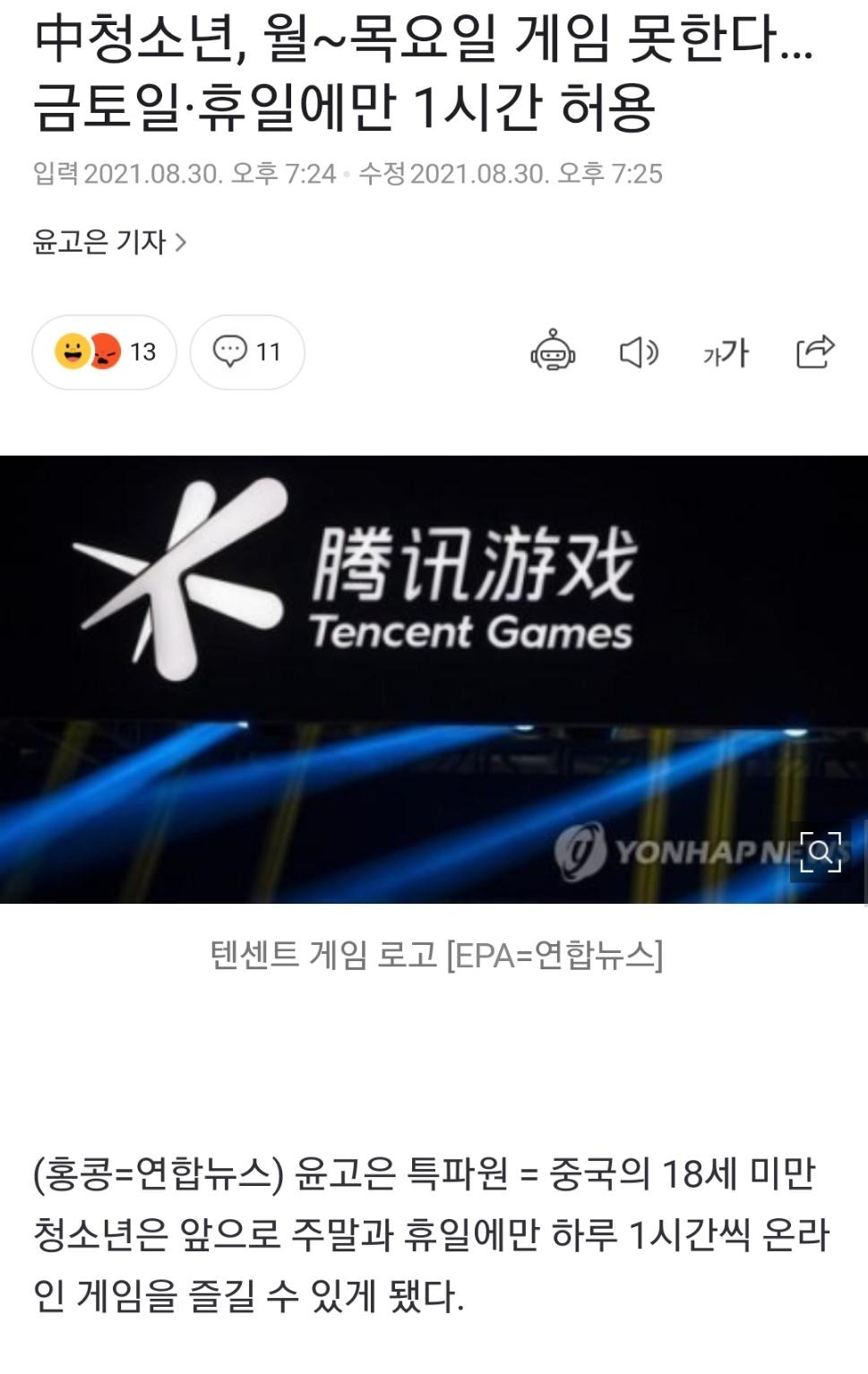This screenshot has width=868, height=1374.
Task: Open the 11 comments
Action: click(247, 352)
